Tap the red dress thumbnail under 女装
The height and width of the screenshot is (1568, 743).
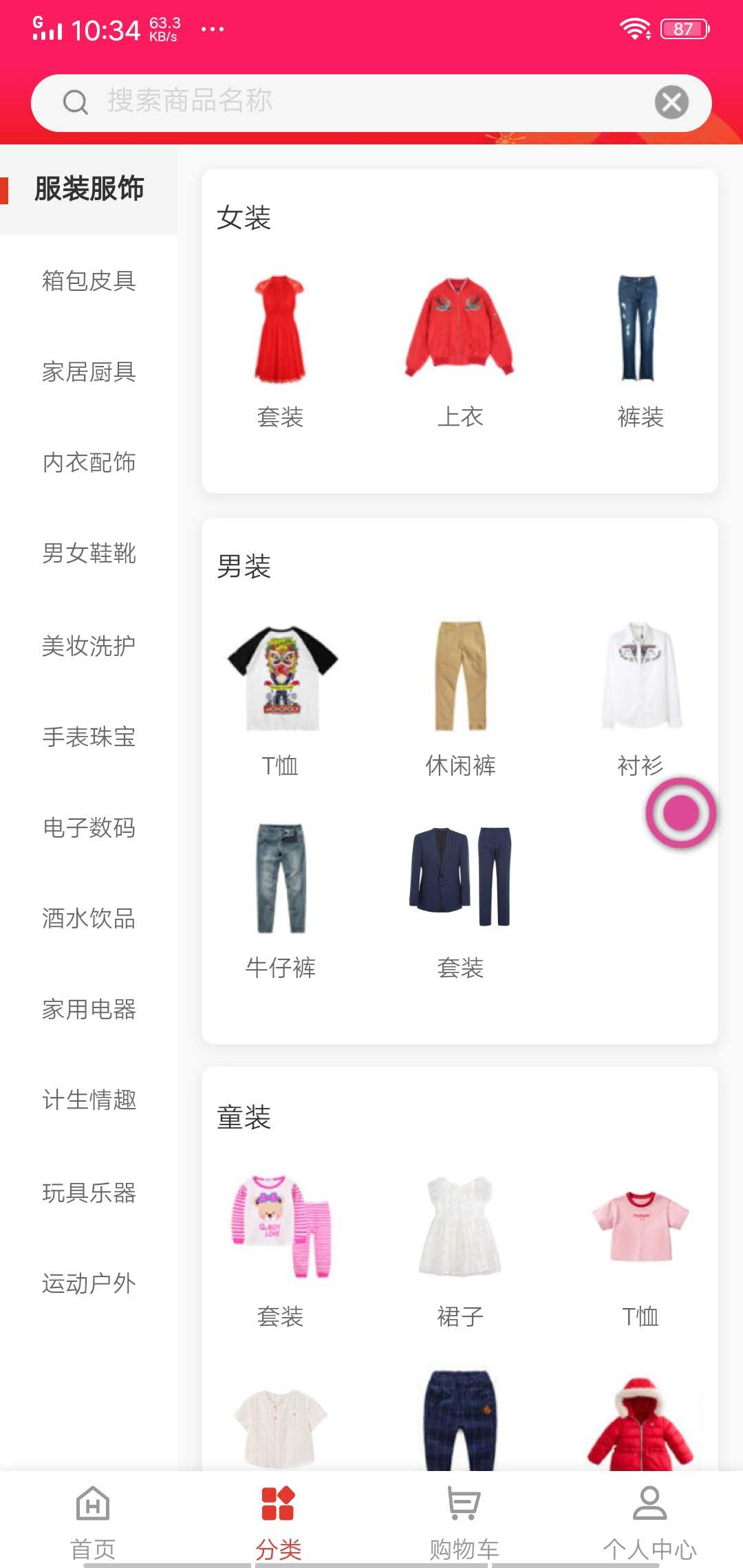279,327
